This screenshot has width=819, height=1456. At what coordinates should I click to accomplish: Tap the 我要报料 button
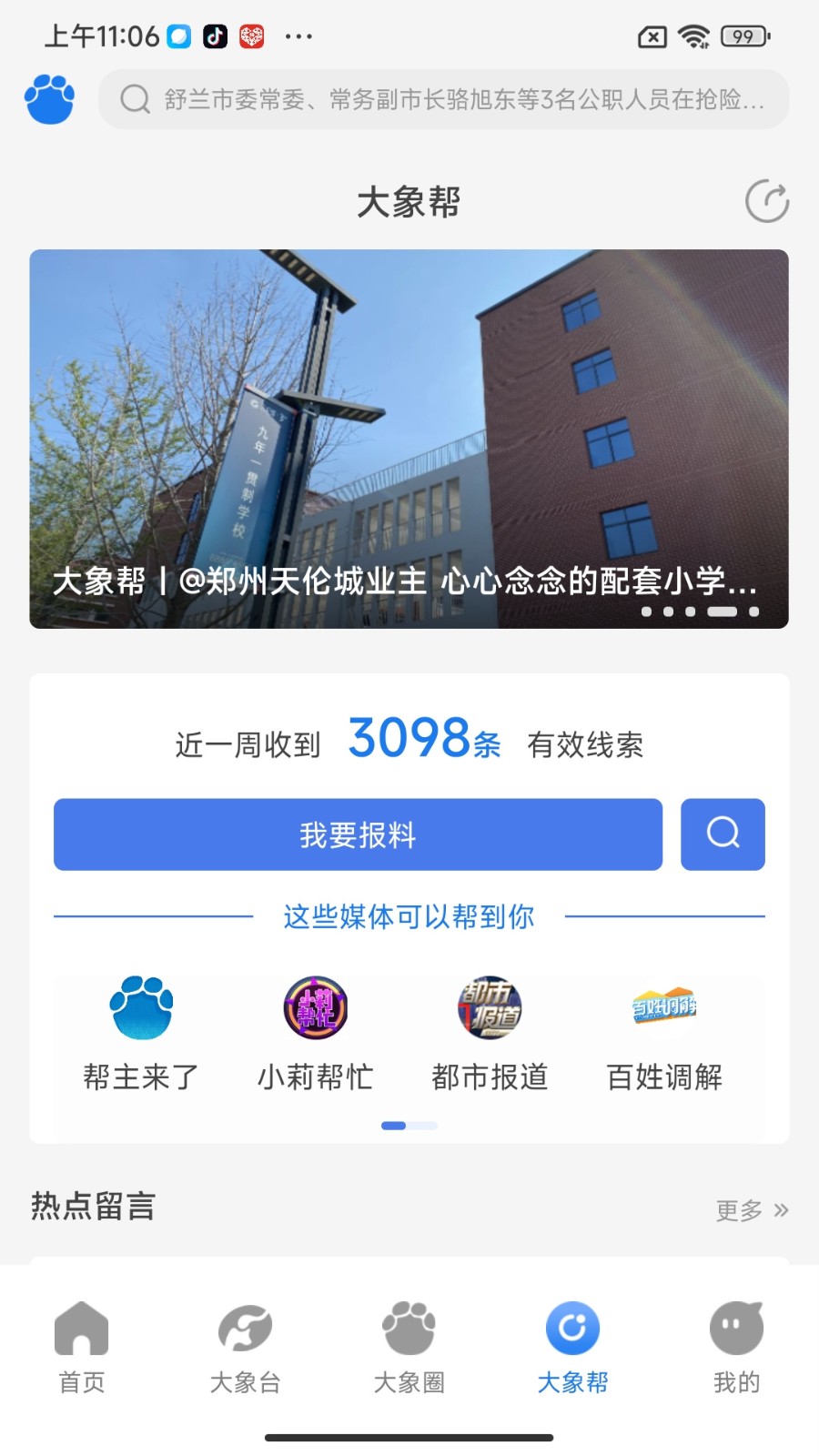click(358, 834)
